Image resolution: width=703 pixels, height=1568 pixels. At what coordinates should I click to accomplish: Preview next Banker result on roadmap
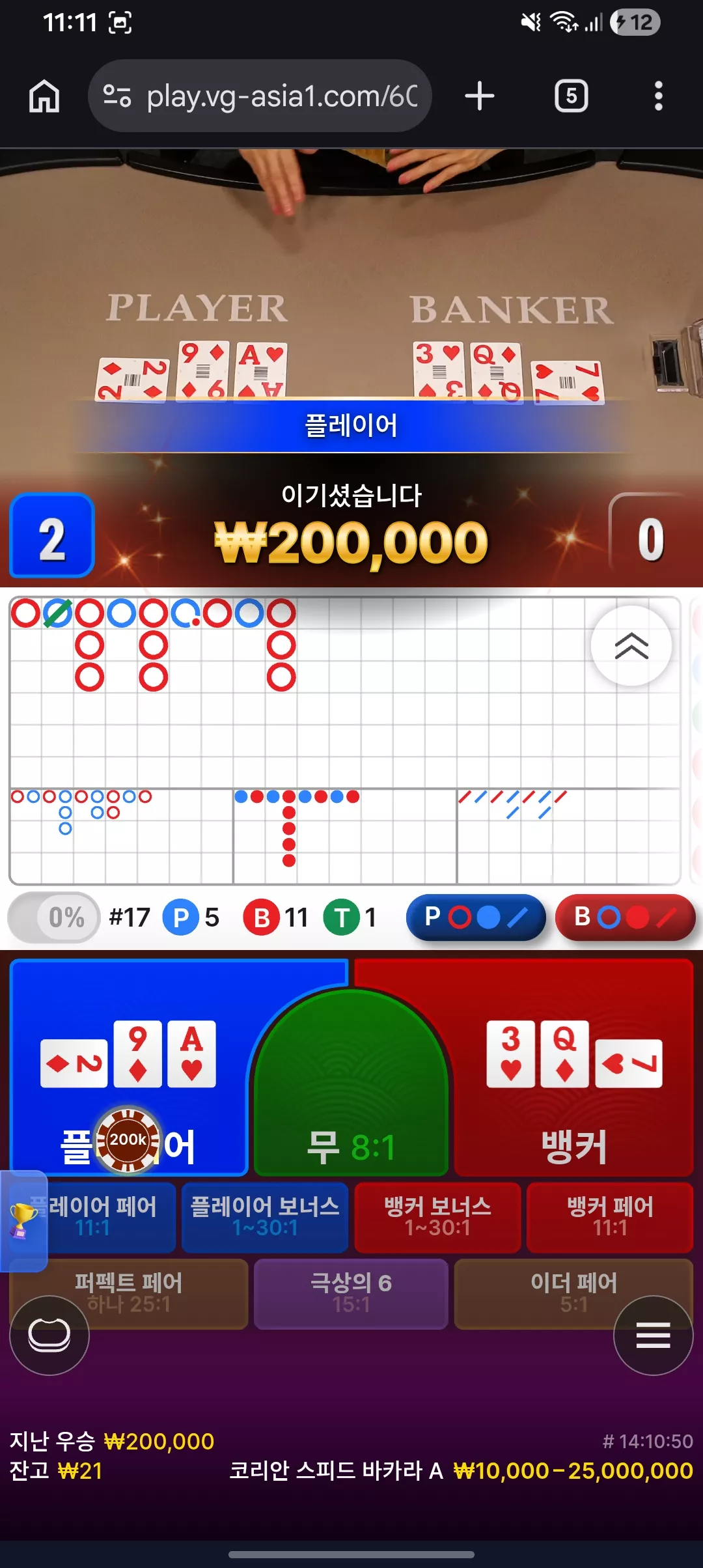[625, 917]
